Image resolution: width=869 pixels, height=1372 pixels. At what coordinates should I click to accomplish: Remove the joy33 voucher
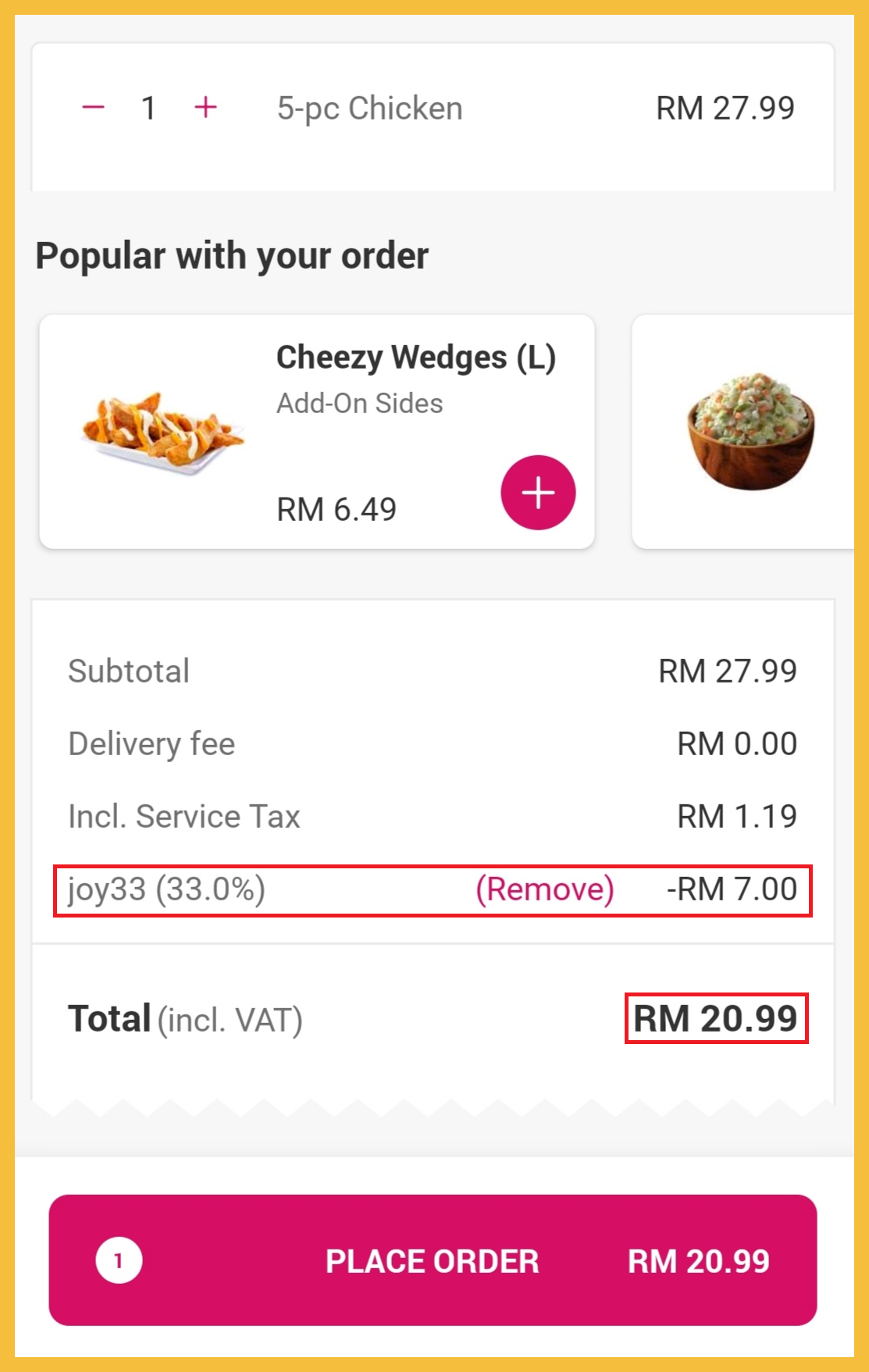[545, 889]
